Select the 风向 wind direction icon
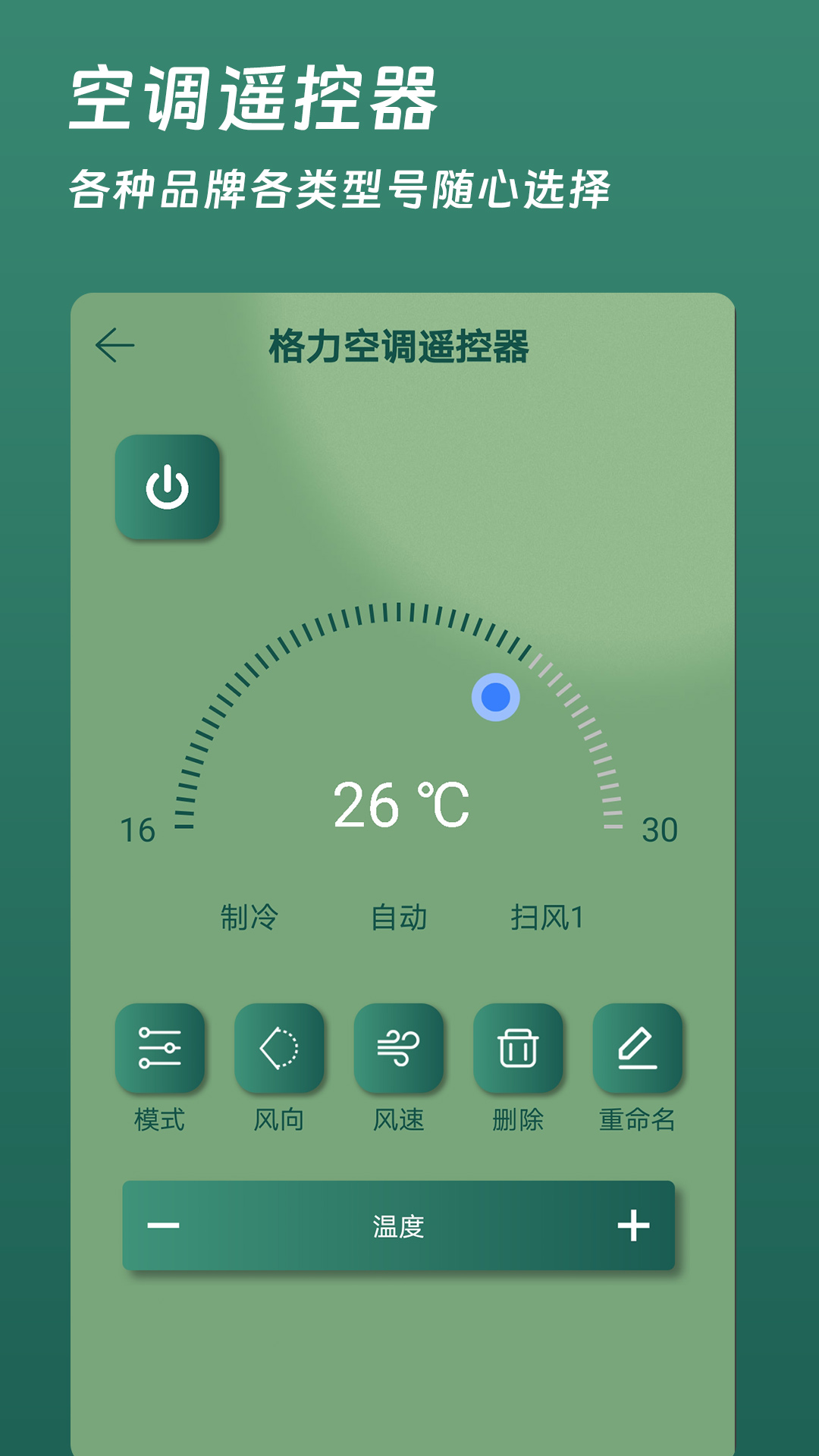Viewport: 819px width, 1456px height. point(281,1050)
